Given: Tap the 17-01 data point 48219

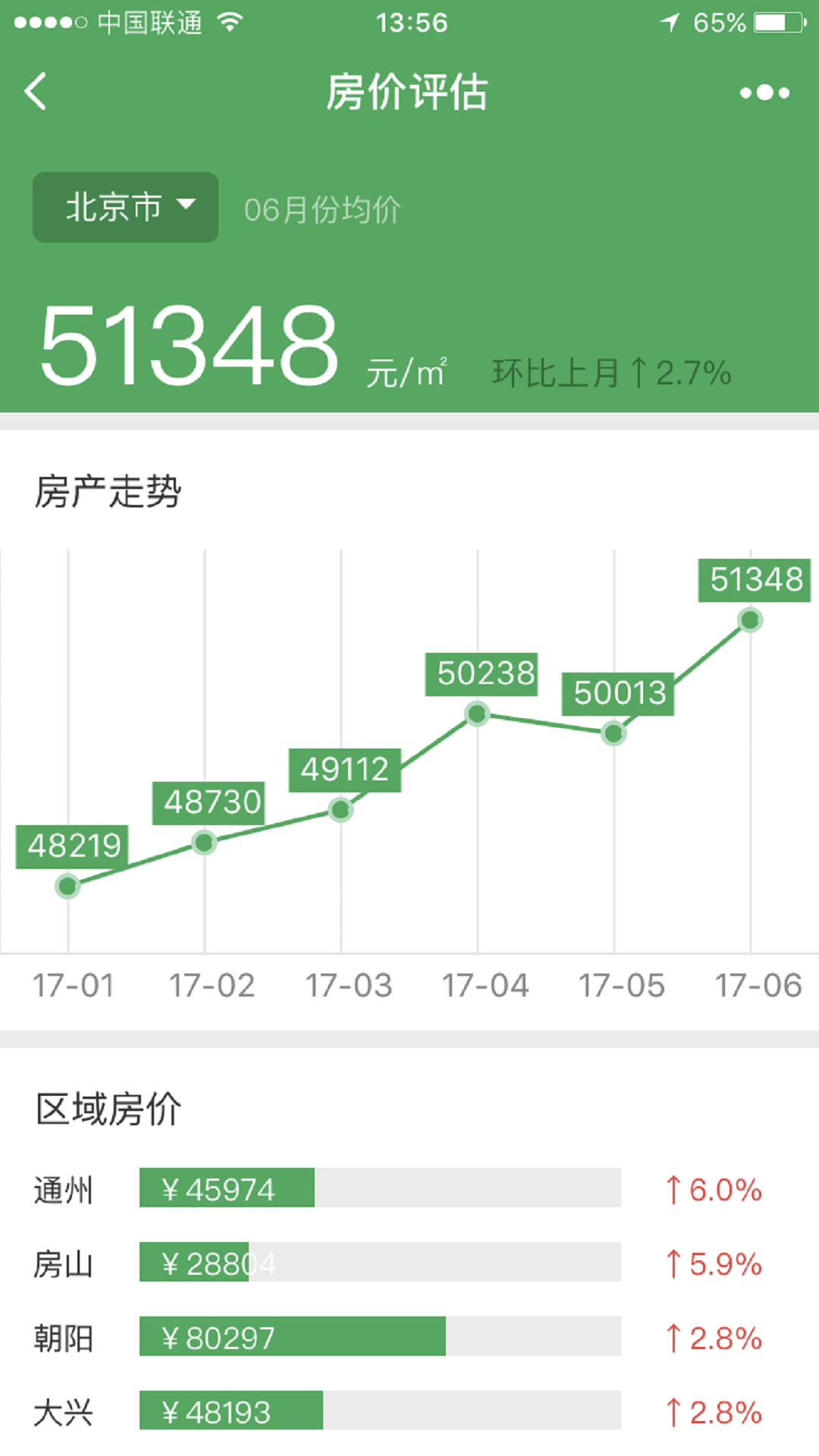Looking at the screenshot, I should [67, 886].
